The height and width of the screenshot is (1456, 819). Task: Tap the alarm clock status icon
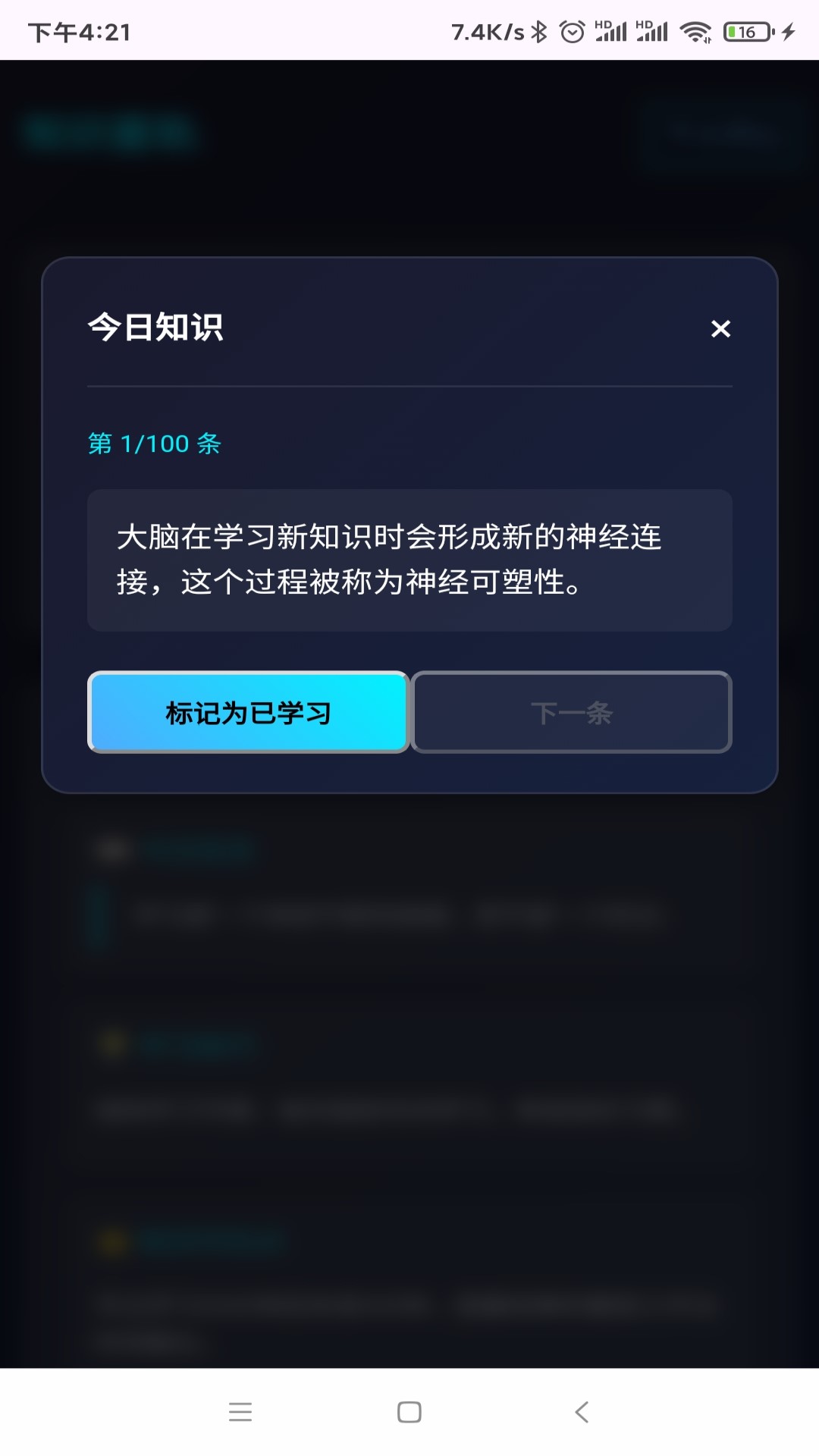pyautogui.click(x=571, y=32)
